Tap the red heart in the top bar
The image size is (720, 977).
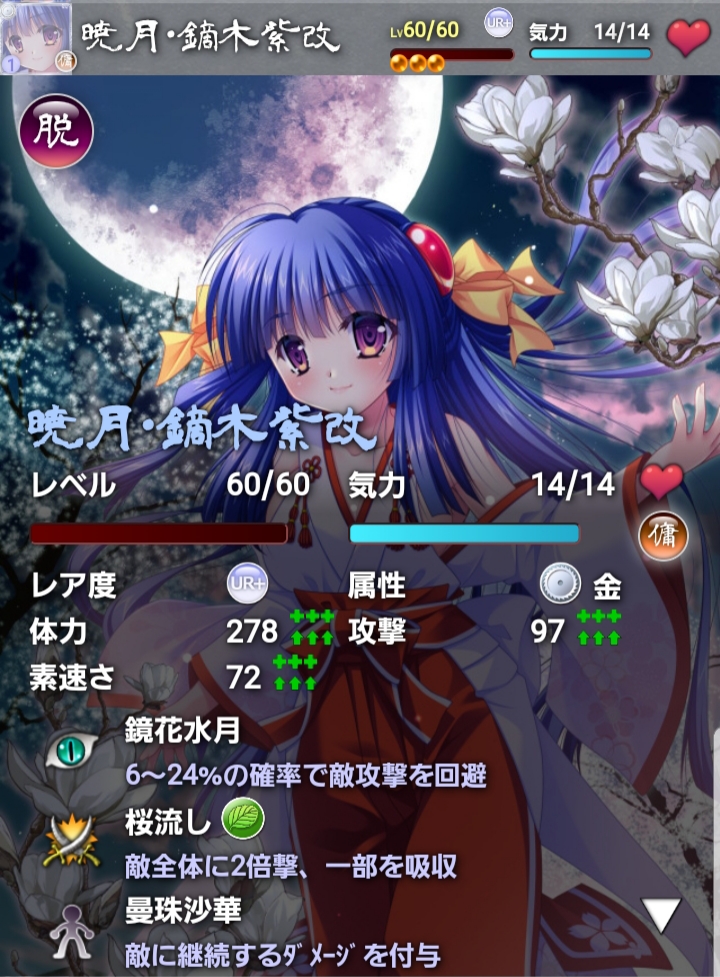[688, 37]
